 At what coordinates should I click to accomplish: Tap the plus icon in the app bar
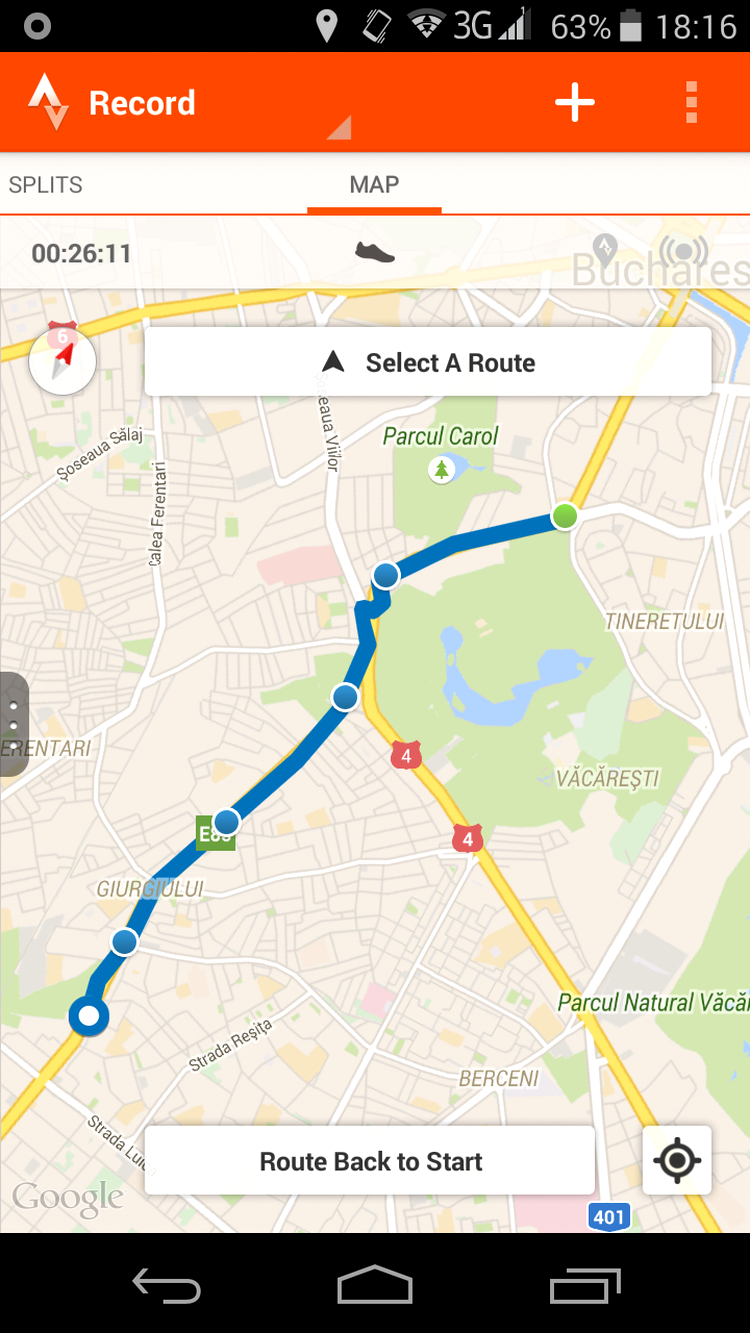575,102
